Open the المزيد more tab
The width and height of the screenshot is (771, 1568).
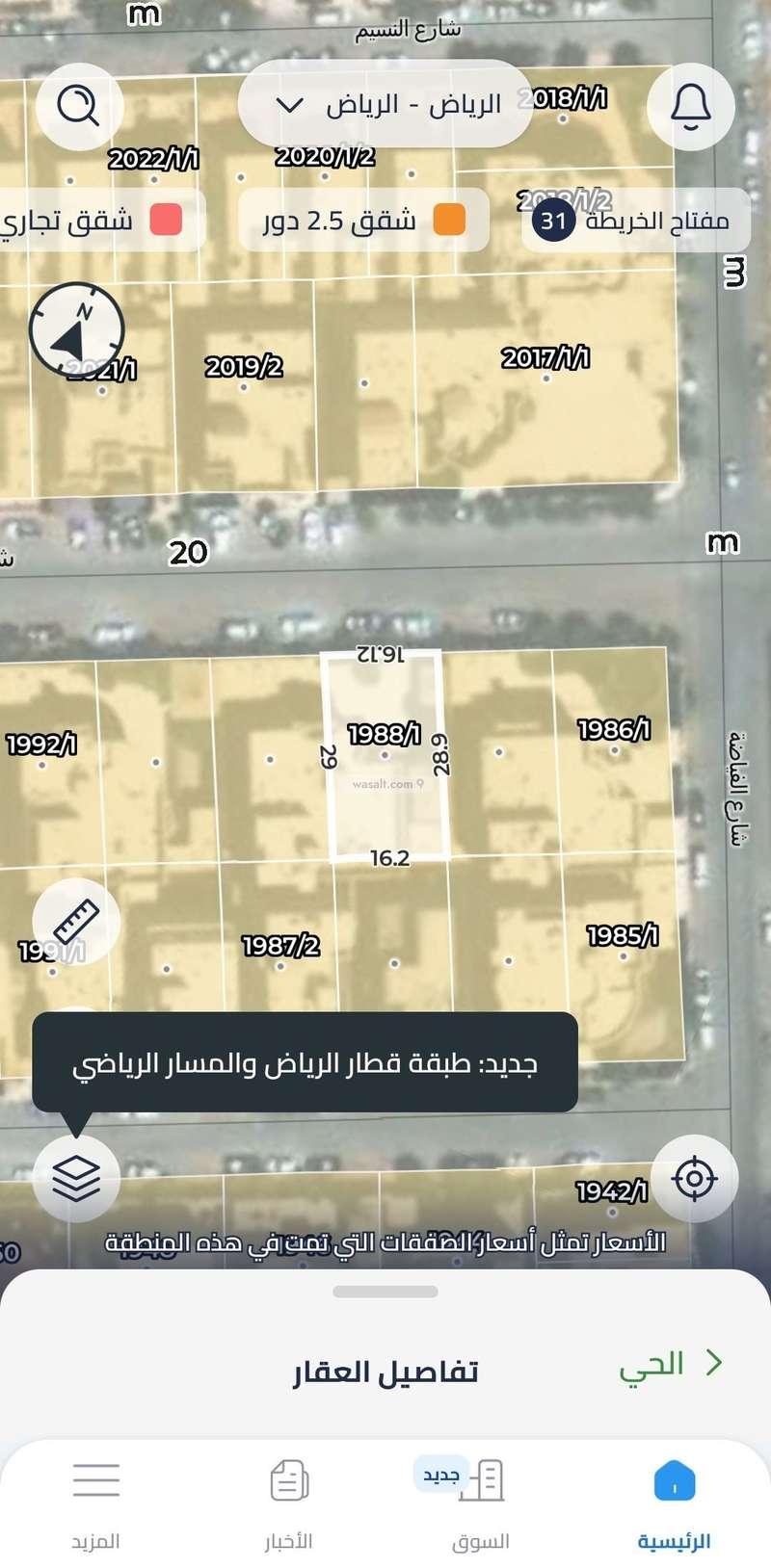[96, 1503]
